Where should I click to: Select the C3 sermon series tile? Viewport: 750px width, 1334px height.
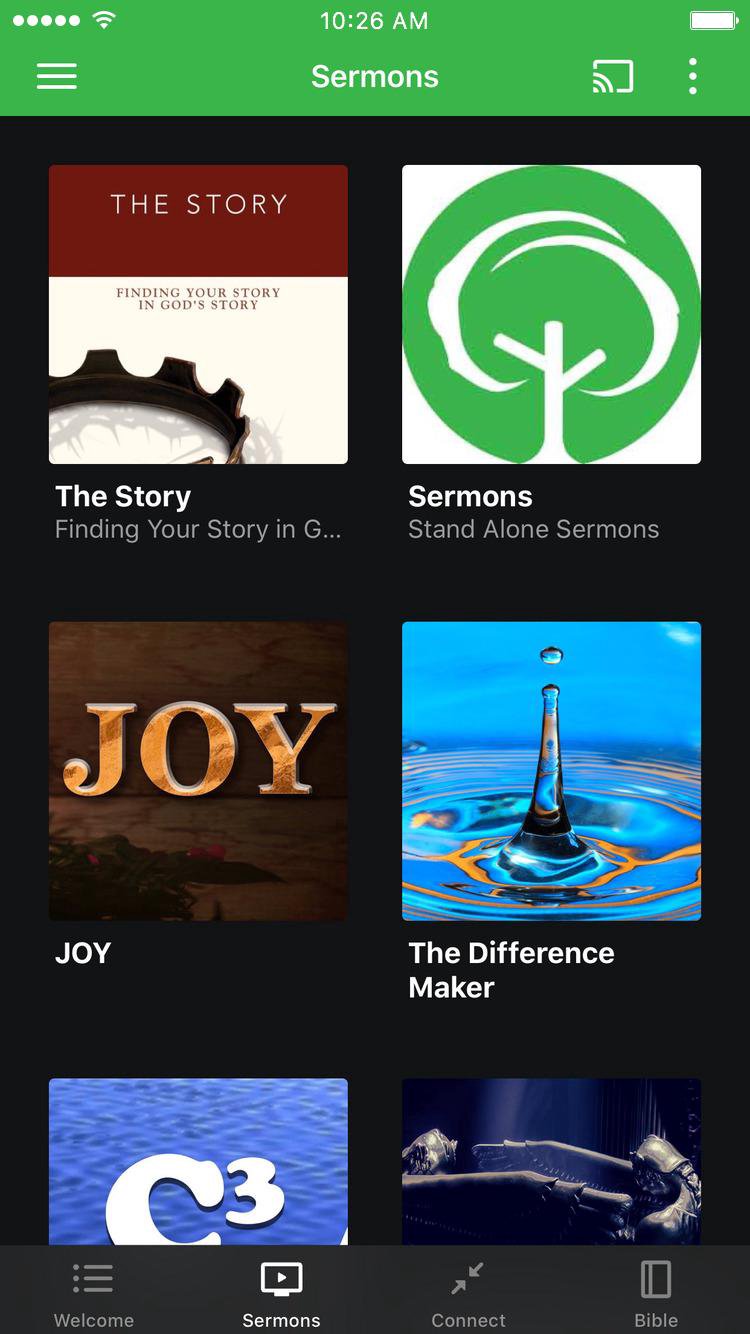(198, 1162)
